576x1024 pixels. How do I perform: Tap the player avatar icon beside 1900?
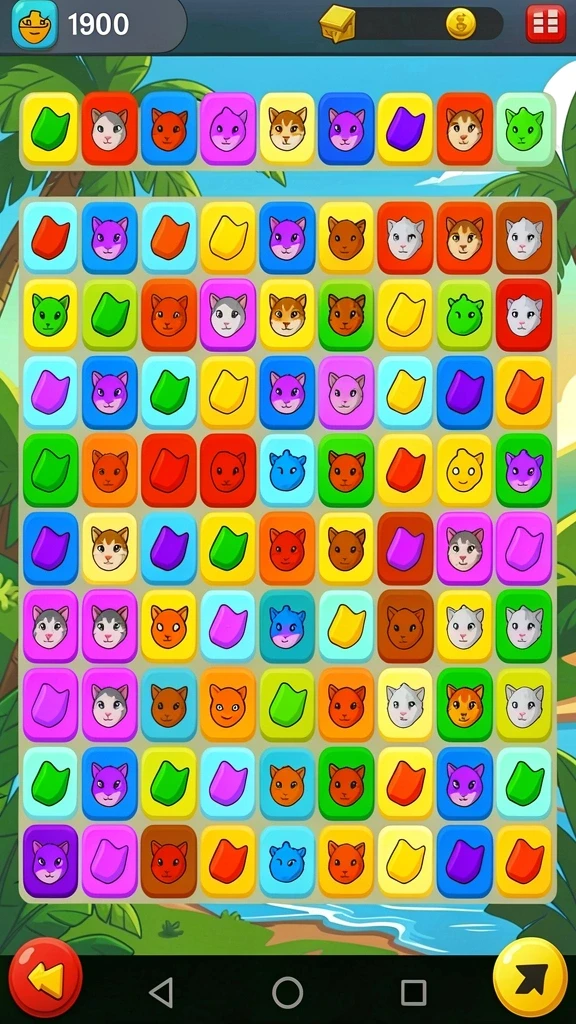[35, 24]
